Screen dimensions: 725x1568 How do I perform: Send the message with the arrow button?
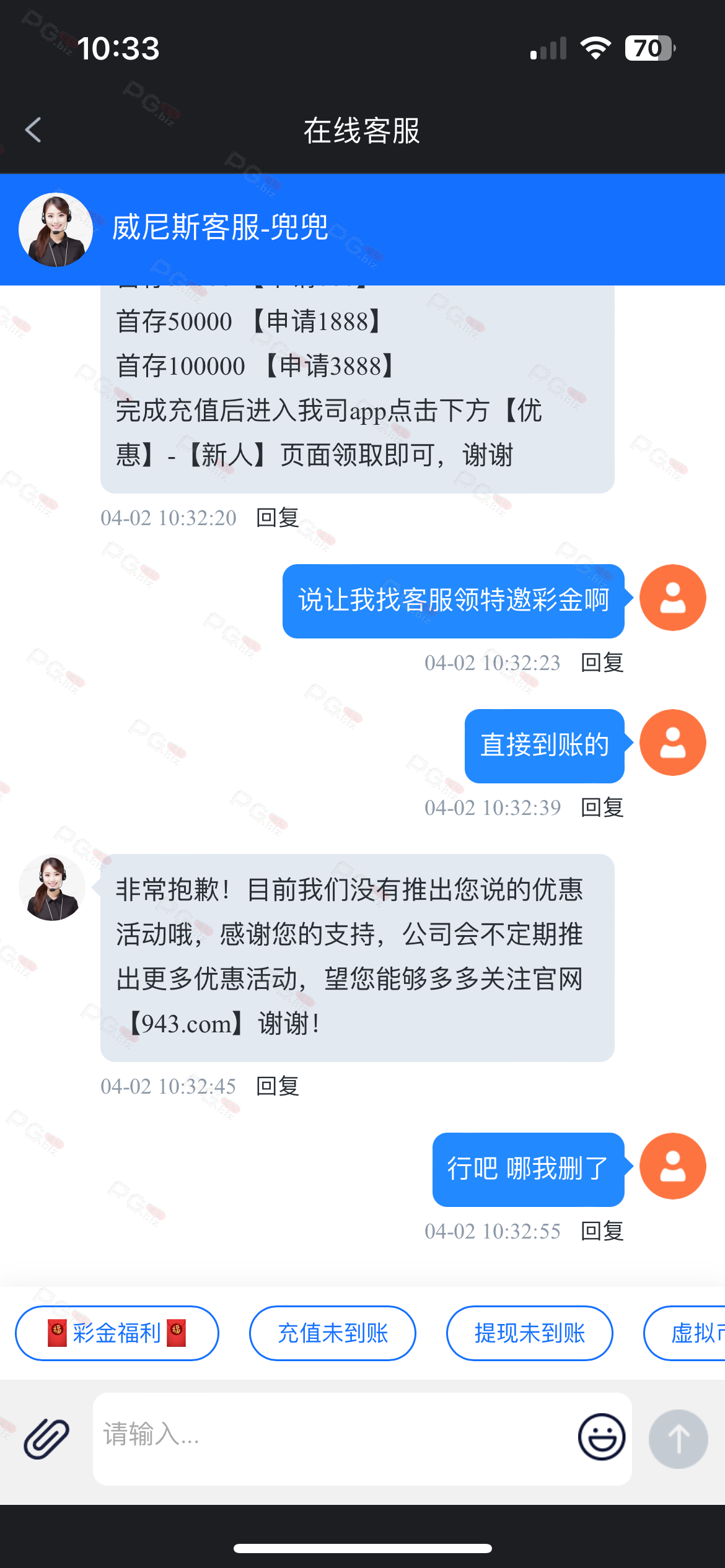click(678, 1439)
